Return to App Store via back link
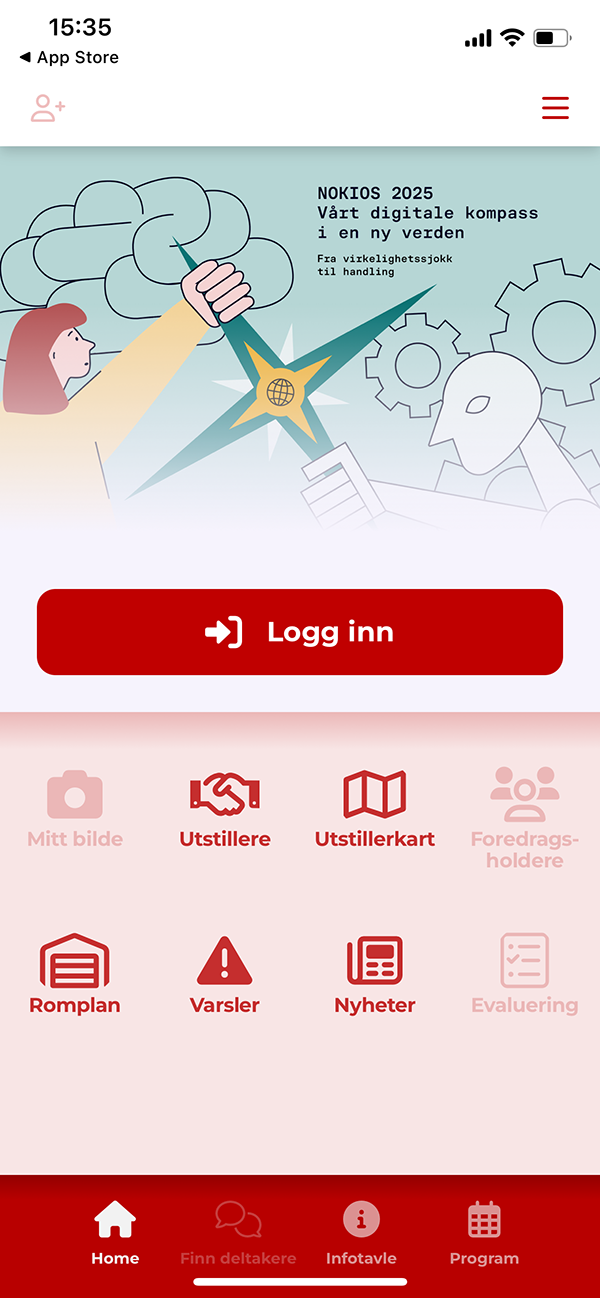This screenshot has width=600, height=1298. click(69, 58)
